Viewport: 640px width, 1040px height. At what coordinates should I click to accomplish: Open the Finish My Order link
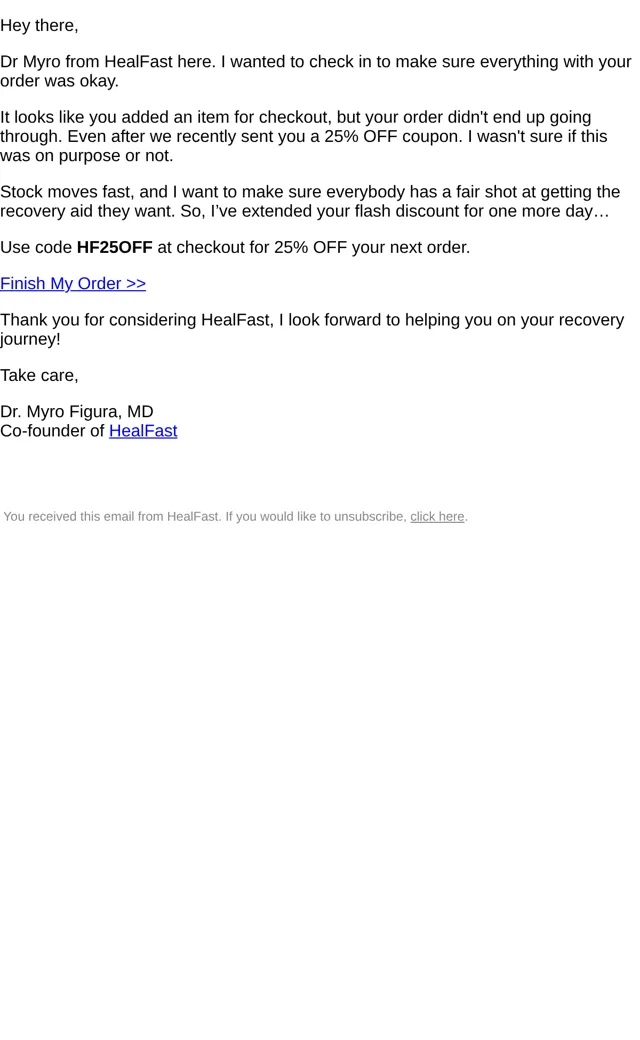[73, 284]
